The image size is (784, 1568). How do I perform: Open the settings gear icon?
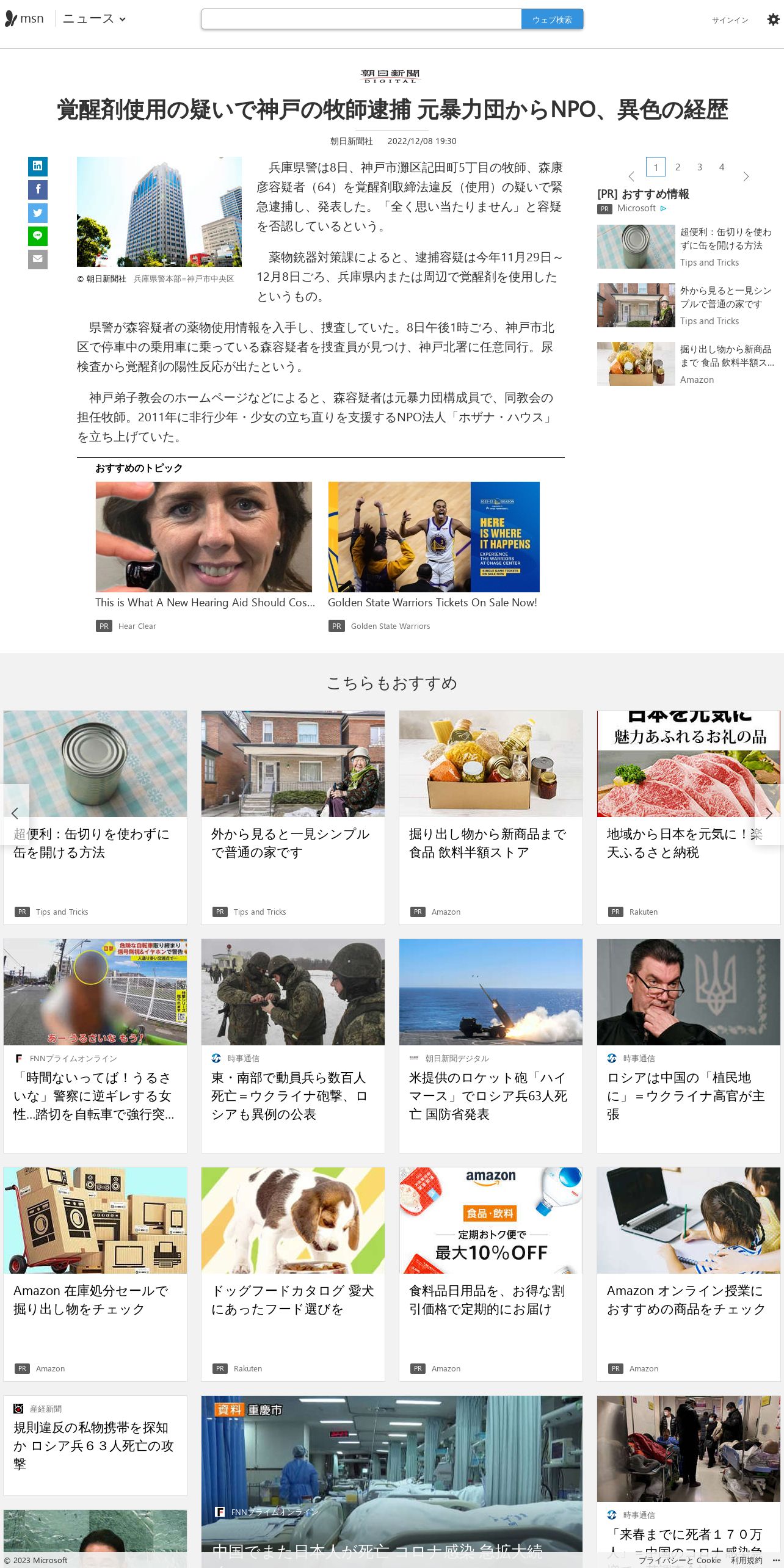pyautogui.click(x=773, y=20)
